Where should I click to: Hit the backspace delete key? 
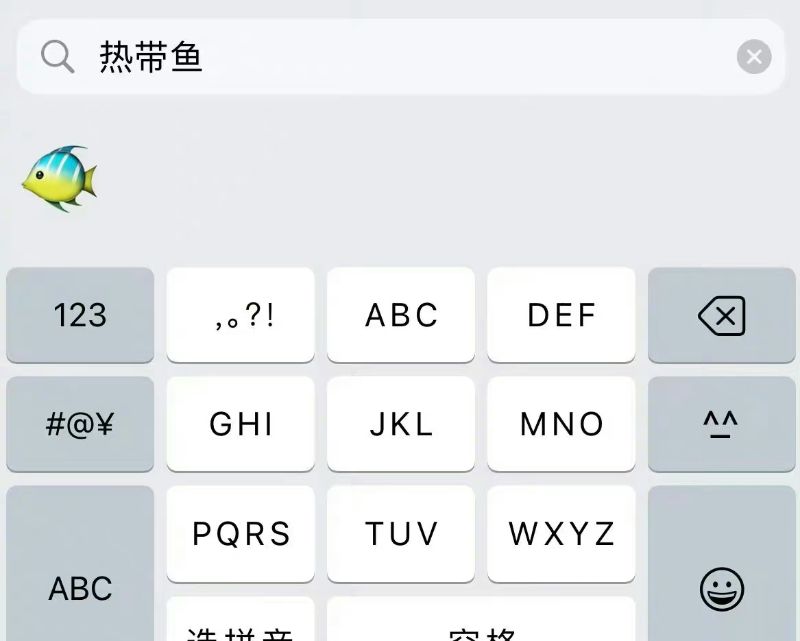coord(721,317)
